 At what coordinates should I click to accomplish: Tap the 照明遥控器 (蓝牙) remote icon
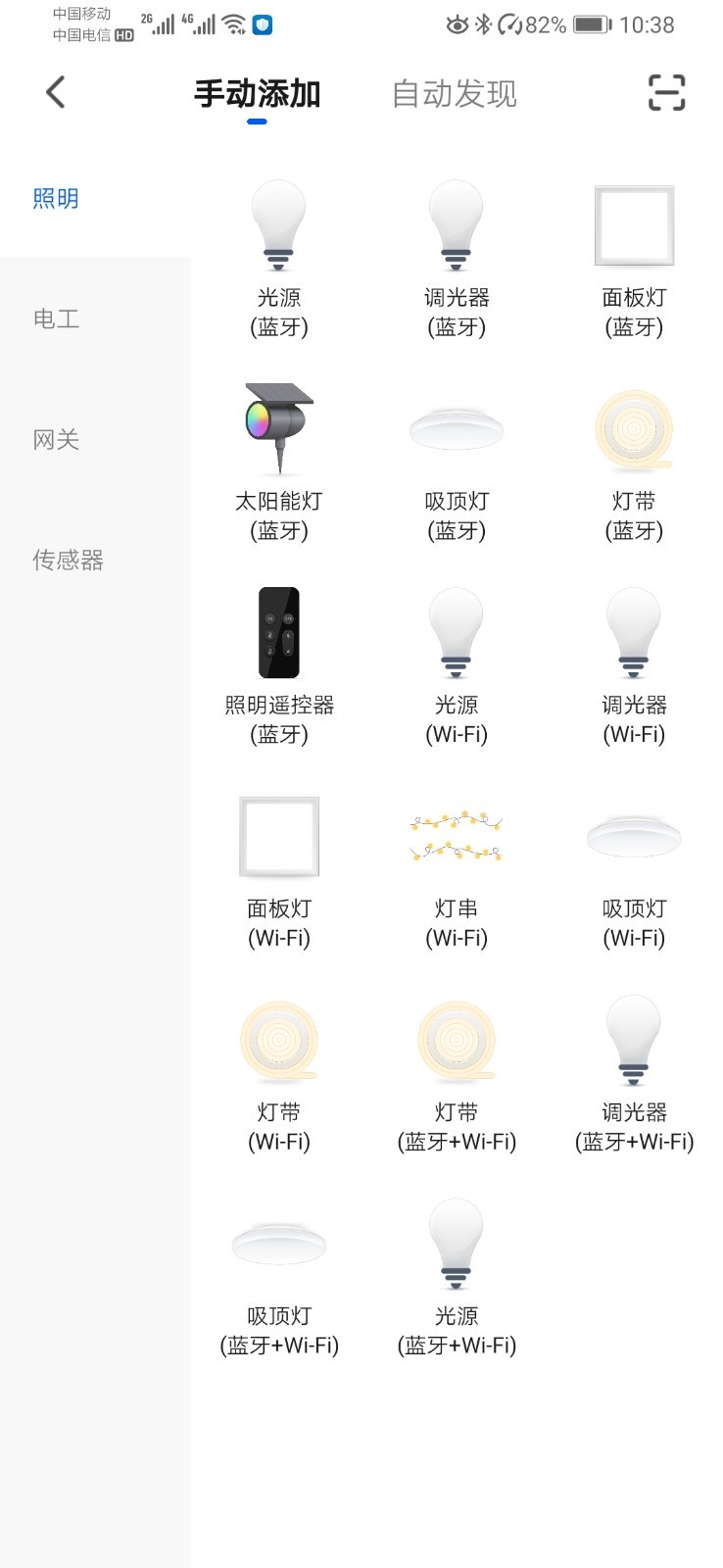pyautogui.click(x=279, y=632)
